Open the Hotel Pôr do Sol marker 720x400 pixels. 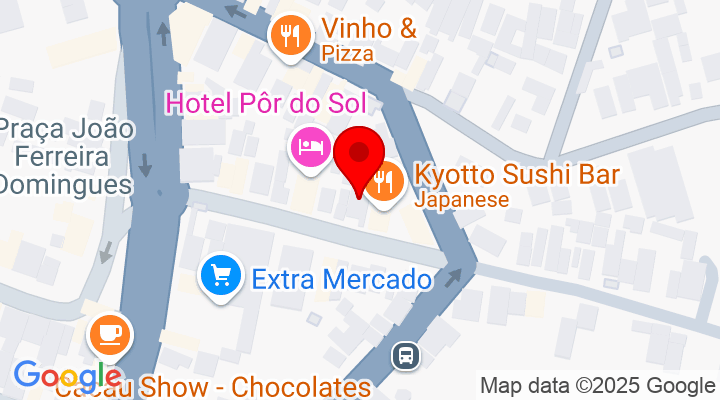[x=310, y=148]
